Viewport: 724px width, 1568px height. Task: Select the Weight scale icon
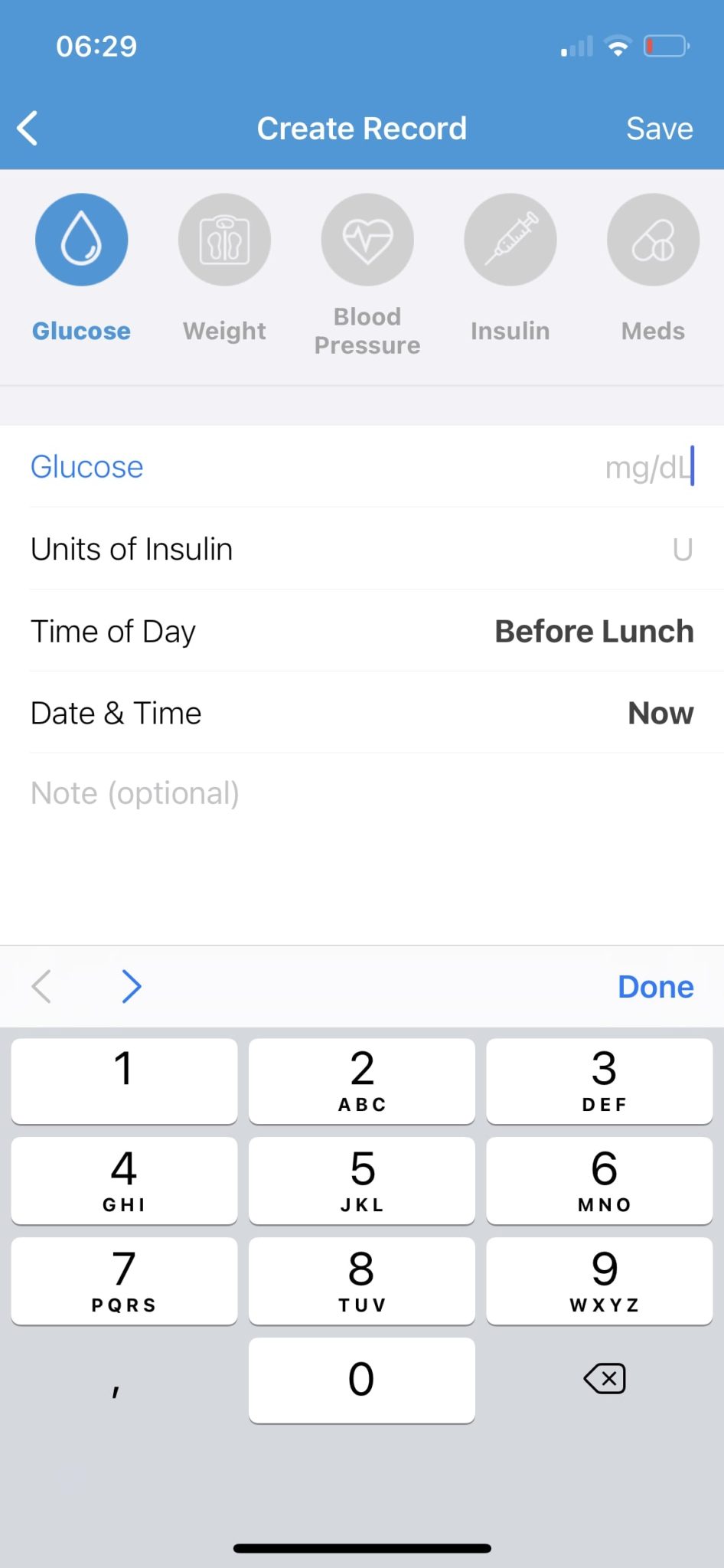(224, 239)
